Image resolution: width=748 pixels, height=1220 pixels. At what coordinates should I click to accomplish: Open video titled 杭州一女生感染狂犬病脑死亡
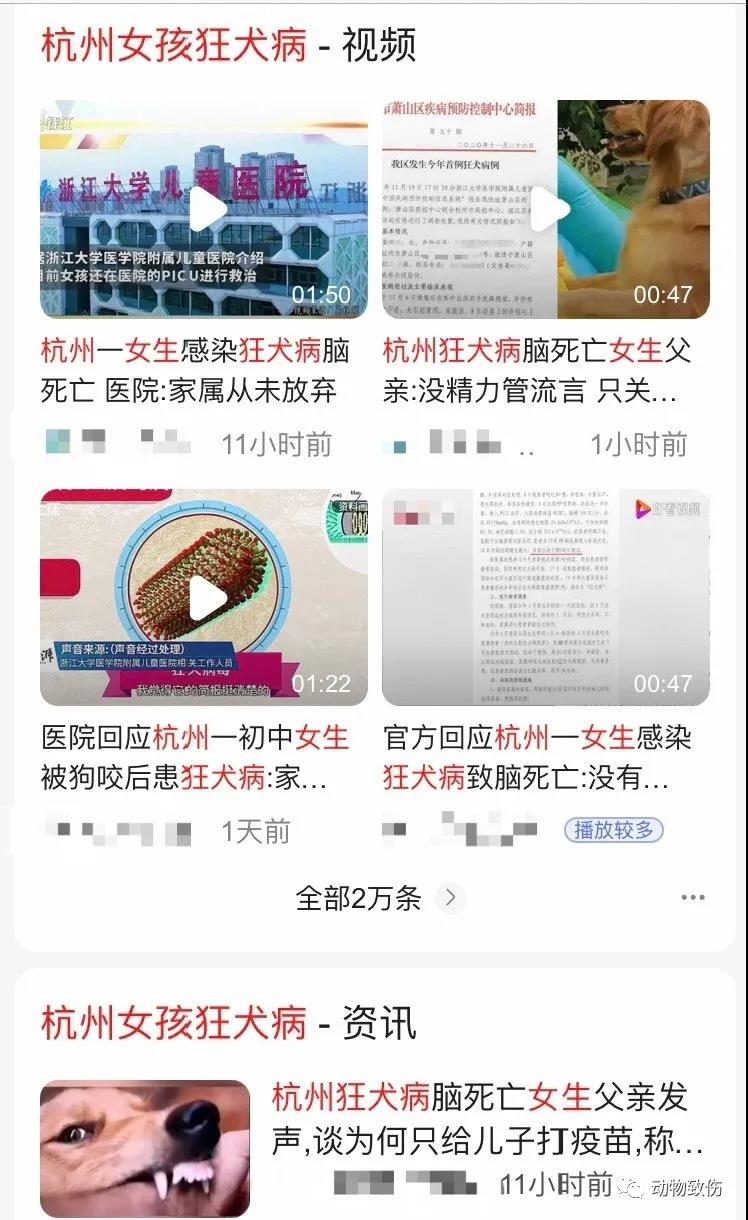[196, 369]
